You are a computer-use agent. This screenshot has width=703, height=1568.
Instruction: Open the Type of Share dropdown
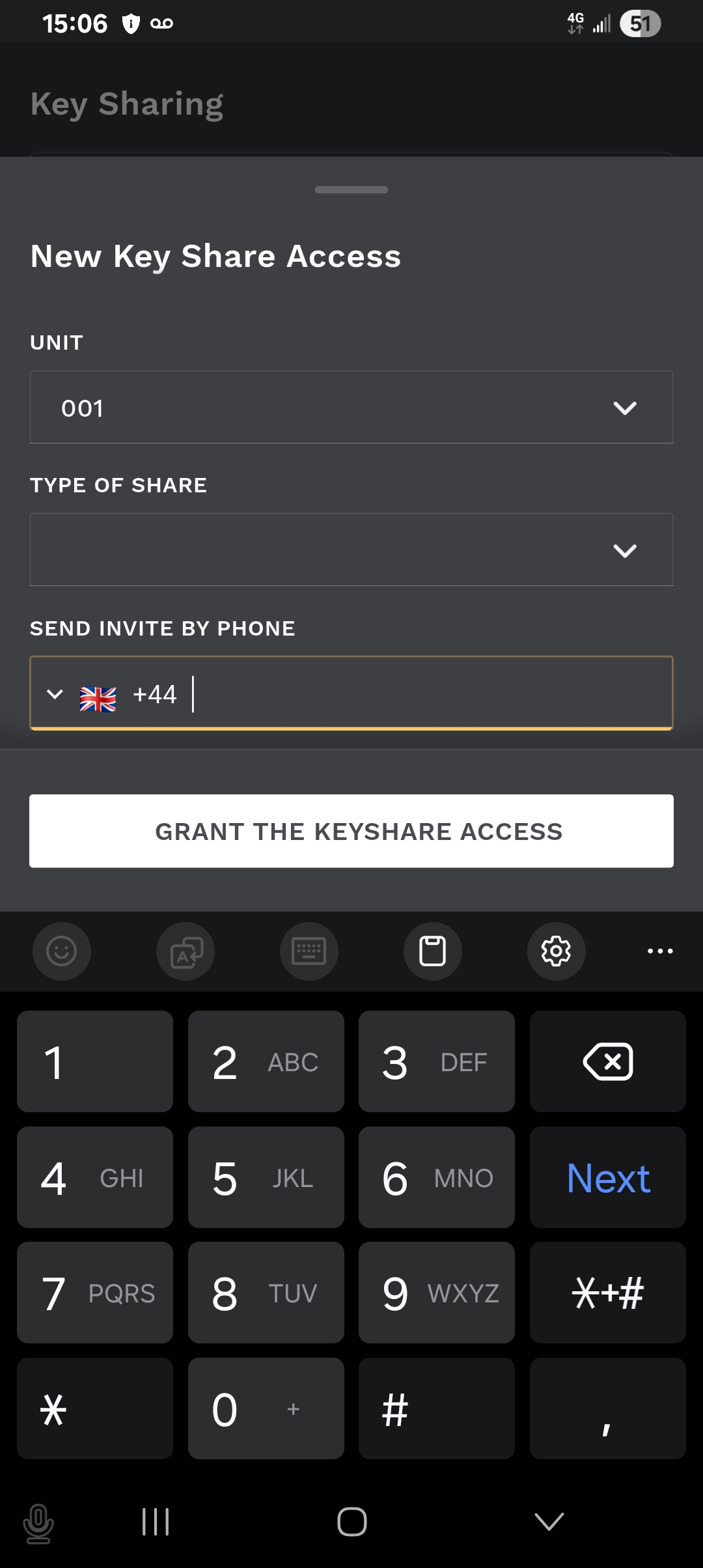351,550
